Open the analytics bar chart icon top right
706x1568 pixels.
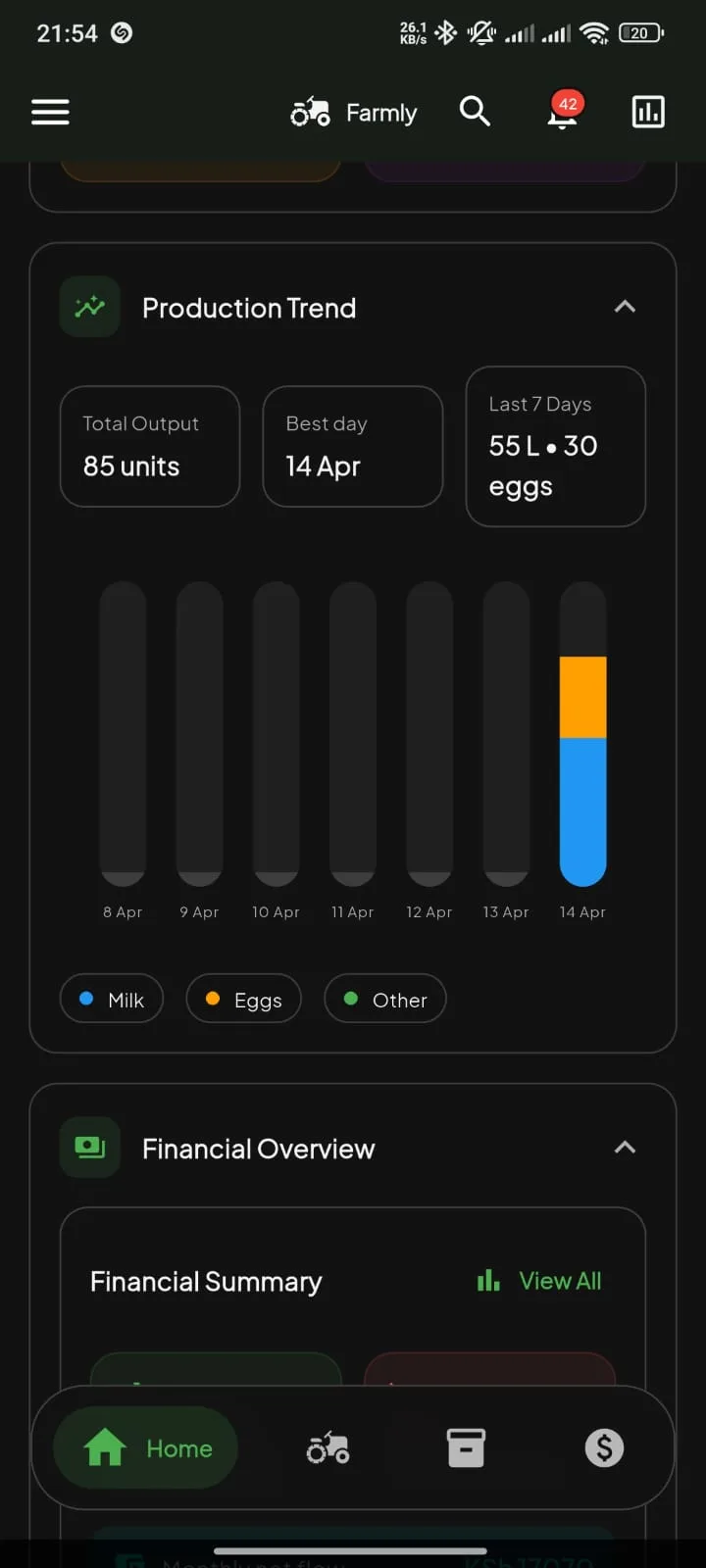coord(647,112)
